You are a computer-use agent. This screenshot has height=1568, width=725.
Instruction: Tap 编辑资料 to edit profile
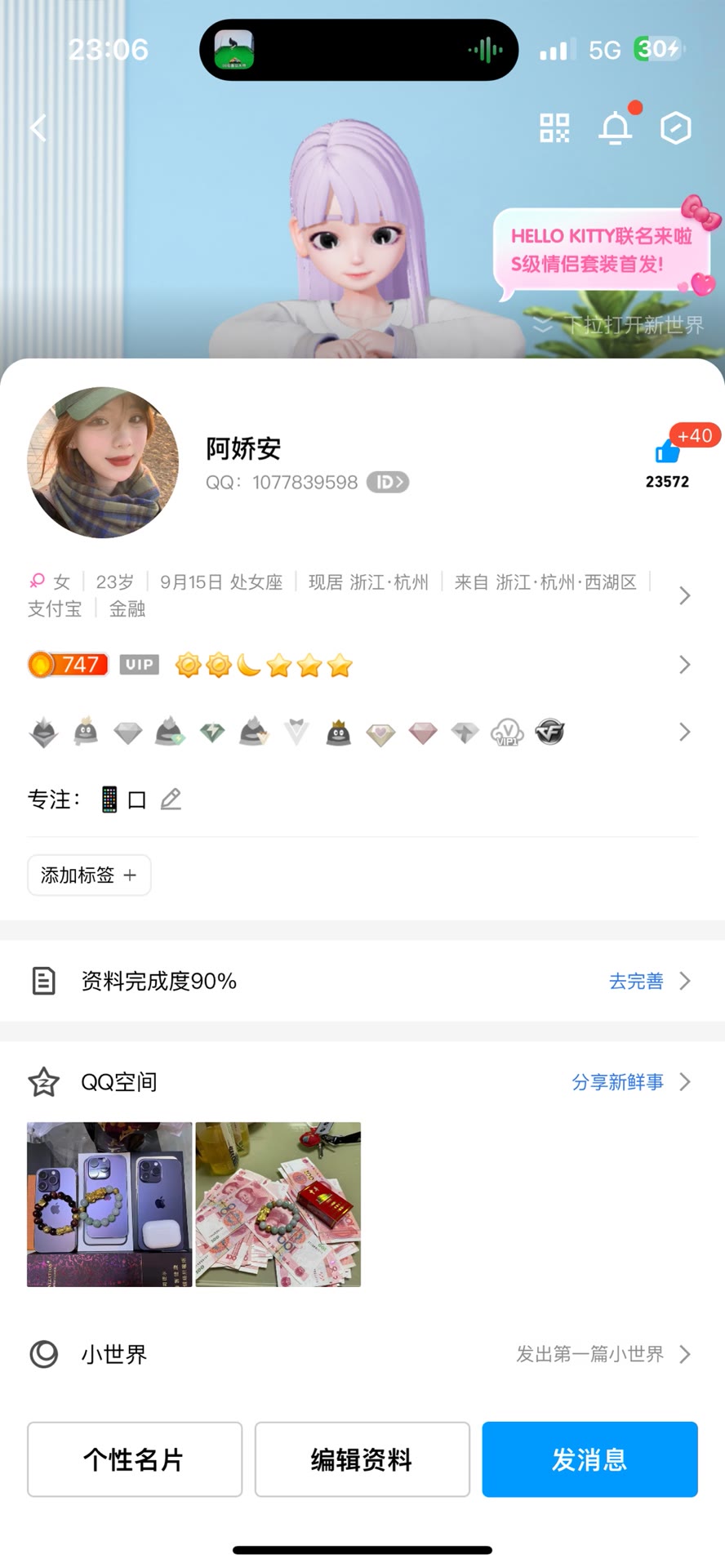362,1459
